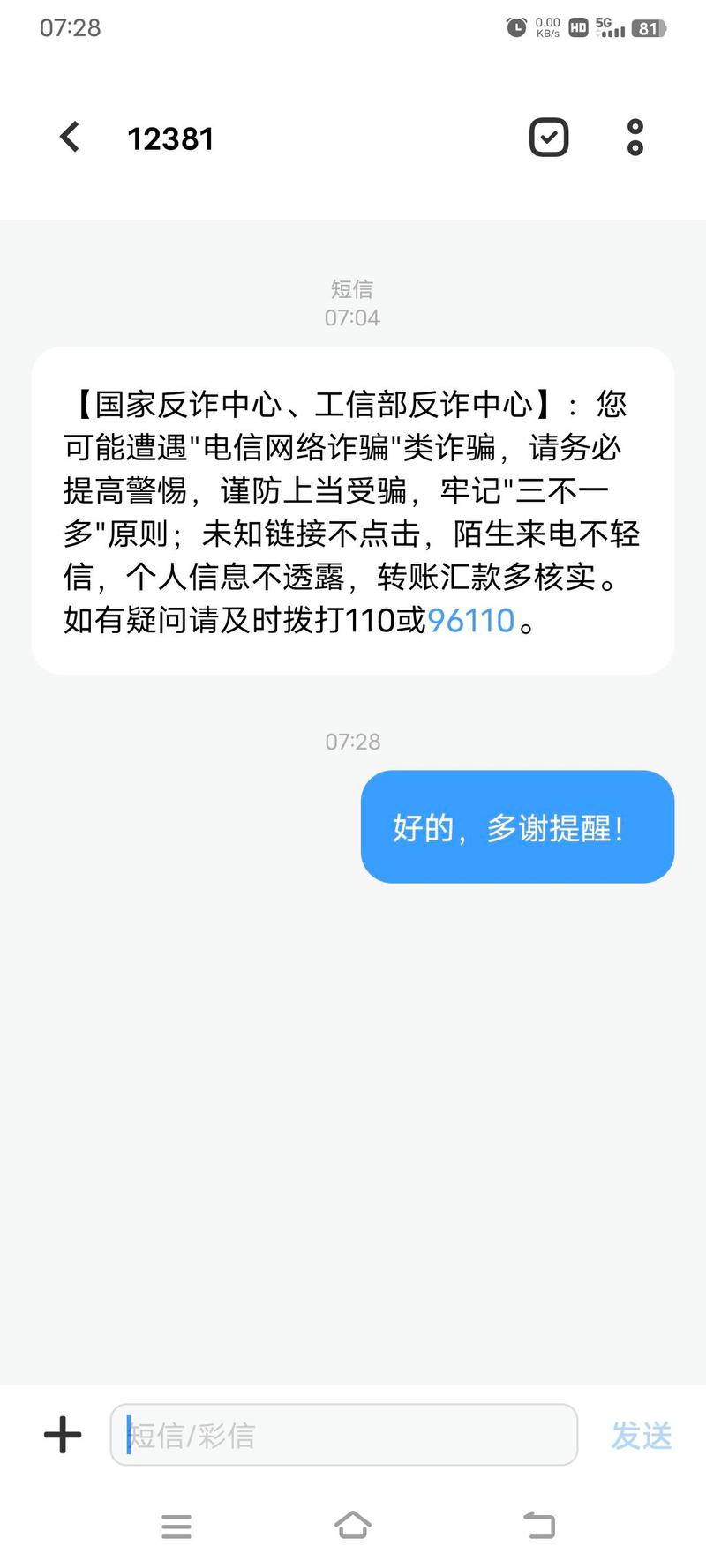Image resolution: width=706 pixels, height=1568 pixels.
Task: Open the three-dot overflow menu
Action: (x=635, y=138)
